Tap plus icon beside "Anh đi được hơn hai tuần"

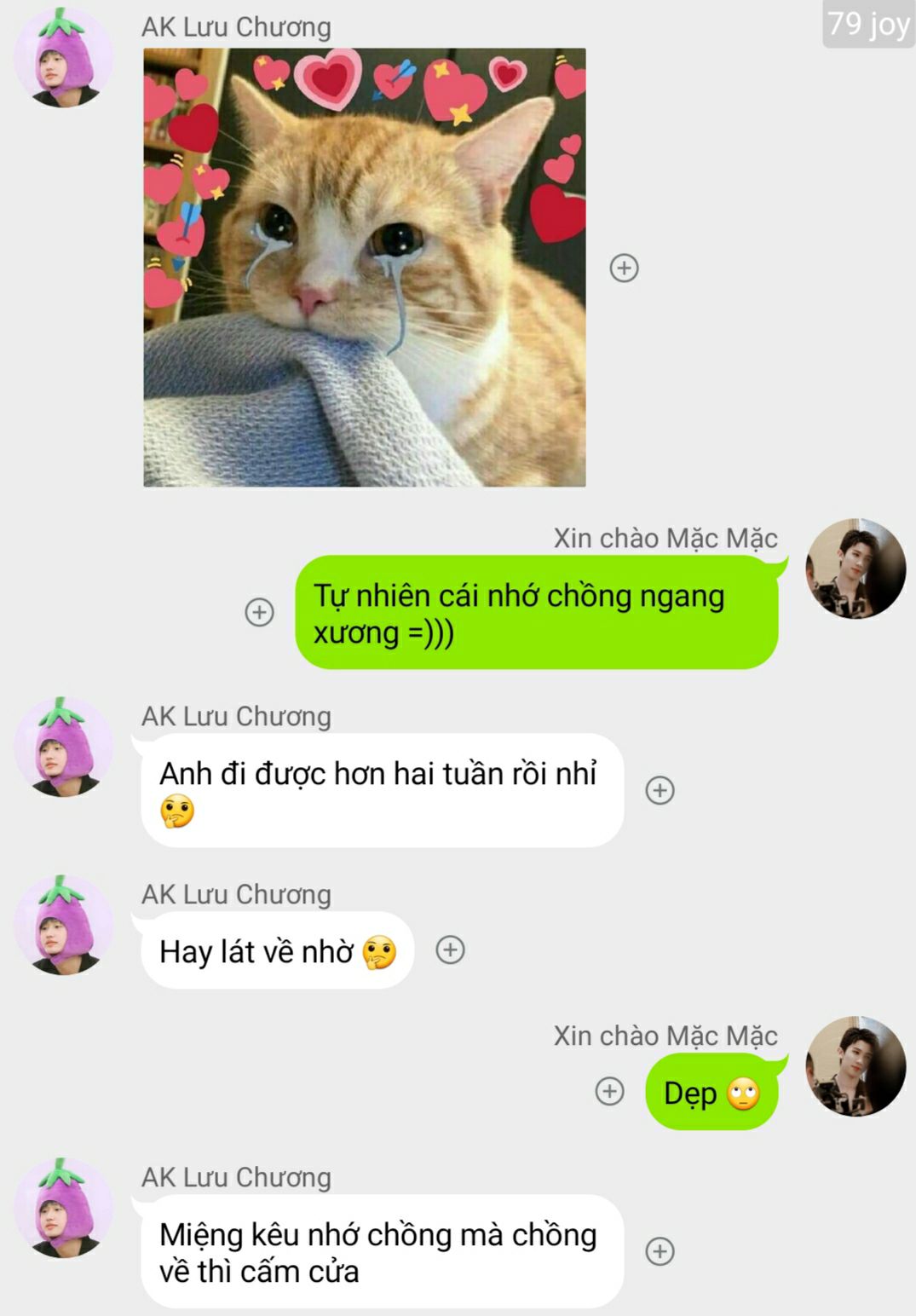660,790
